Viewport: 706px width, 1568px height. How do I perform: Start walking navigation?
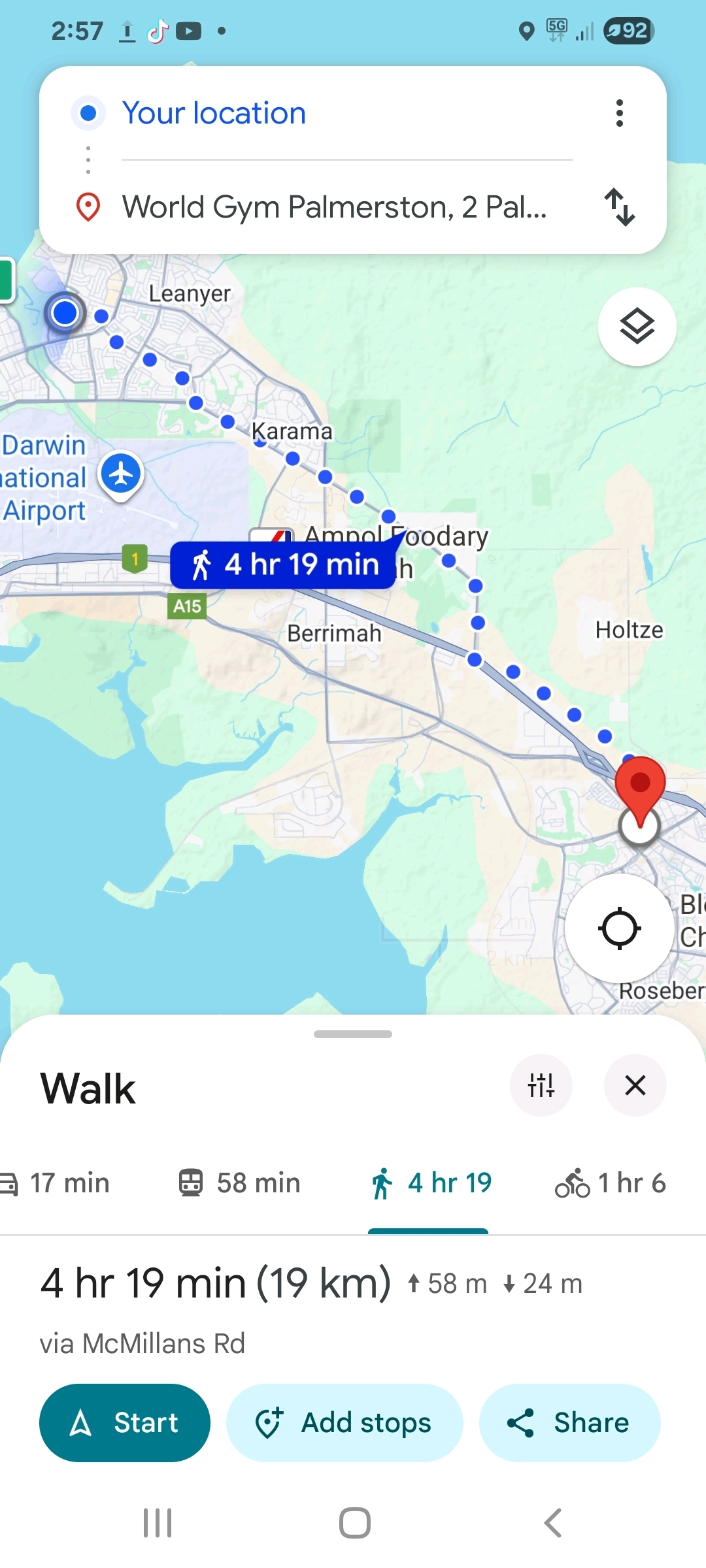[125, 1422]
